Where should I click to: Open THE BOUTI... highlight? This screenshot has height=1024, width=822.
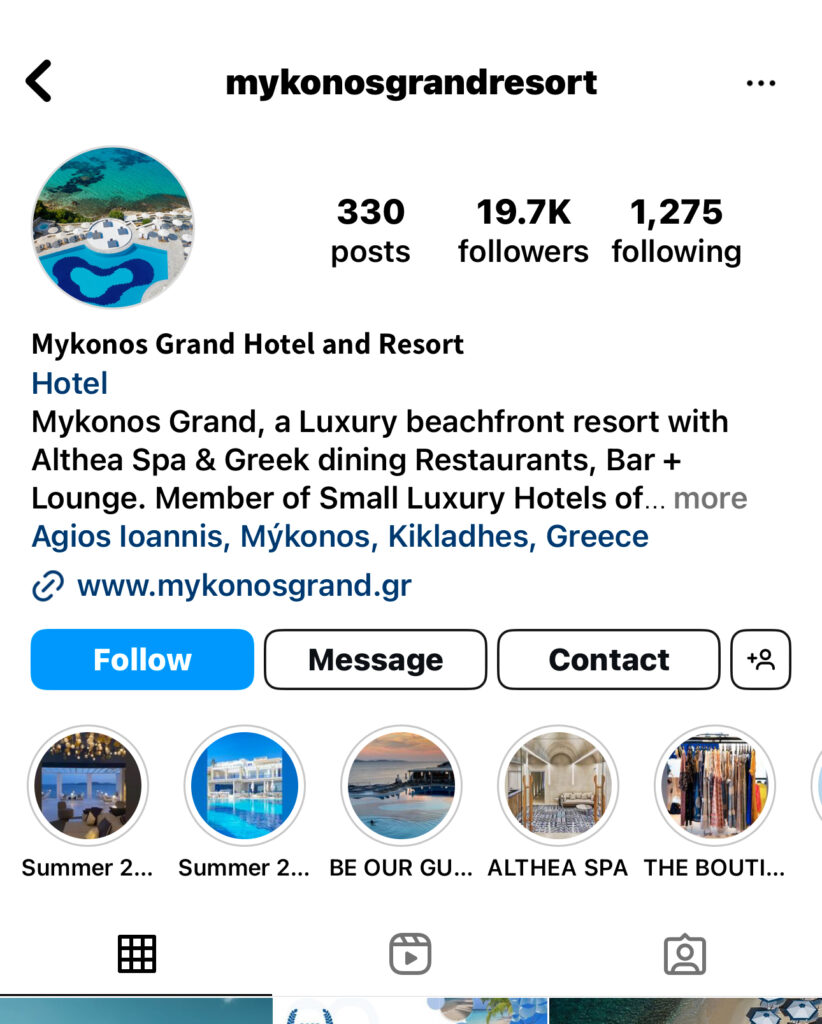714,786
